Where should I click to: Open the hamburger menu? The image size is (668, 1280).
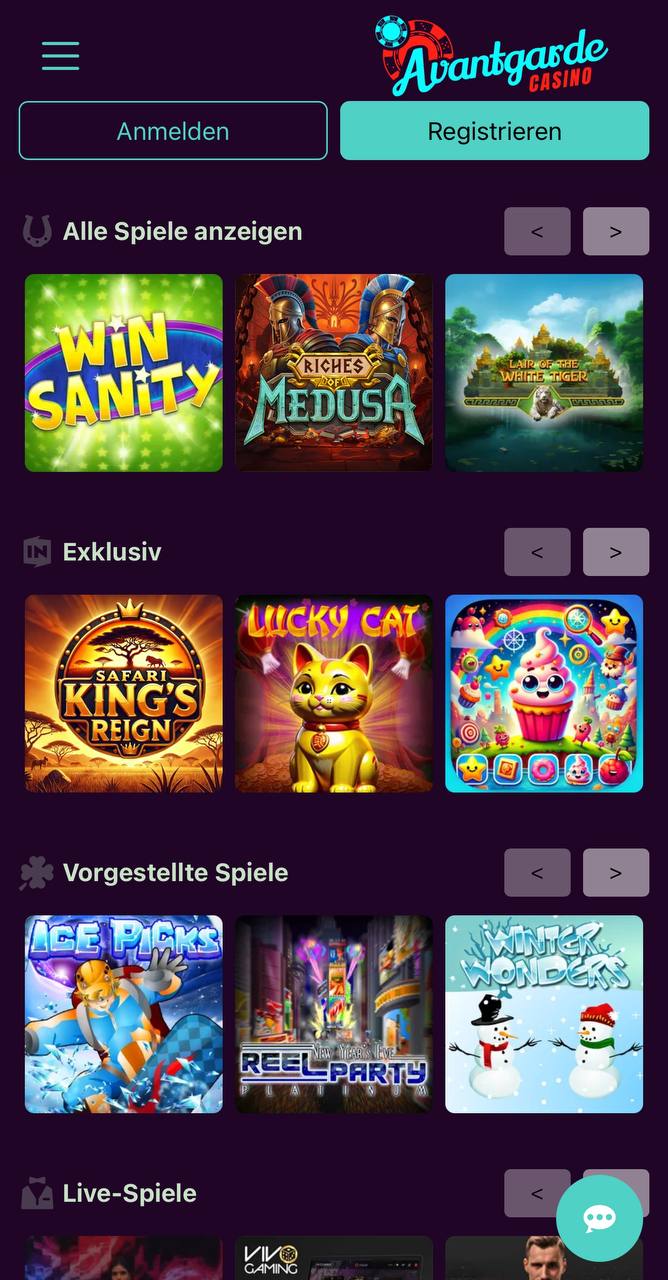click(x=60, y=55)
